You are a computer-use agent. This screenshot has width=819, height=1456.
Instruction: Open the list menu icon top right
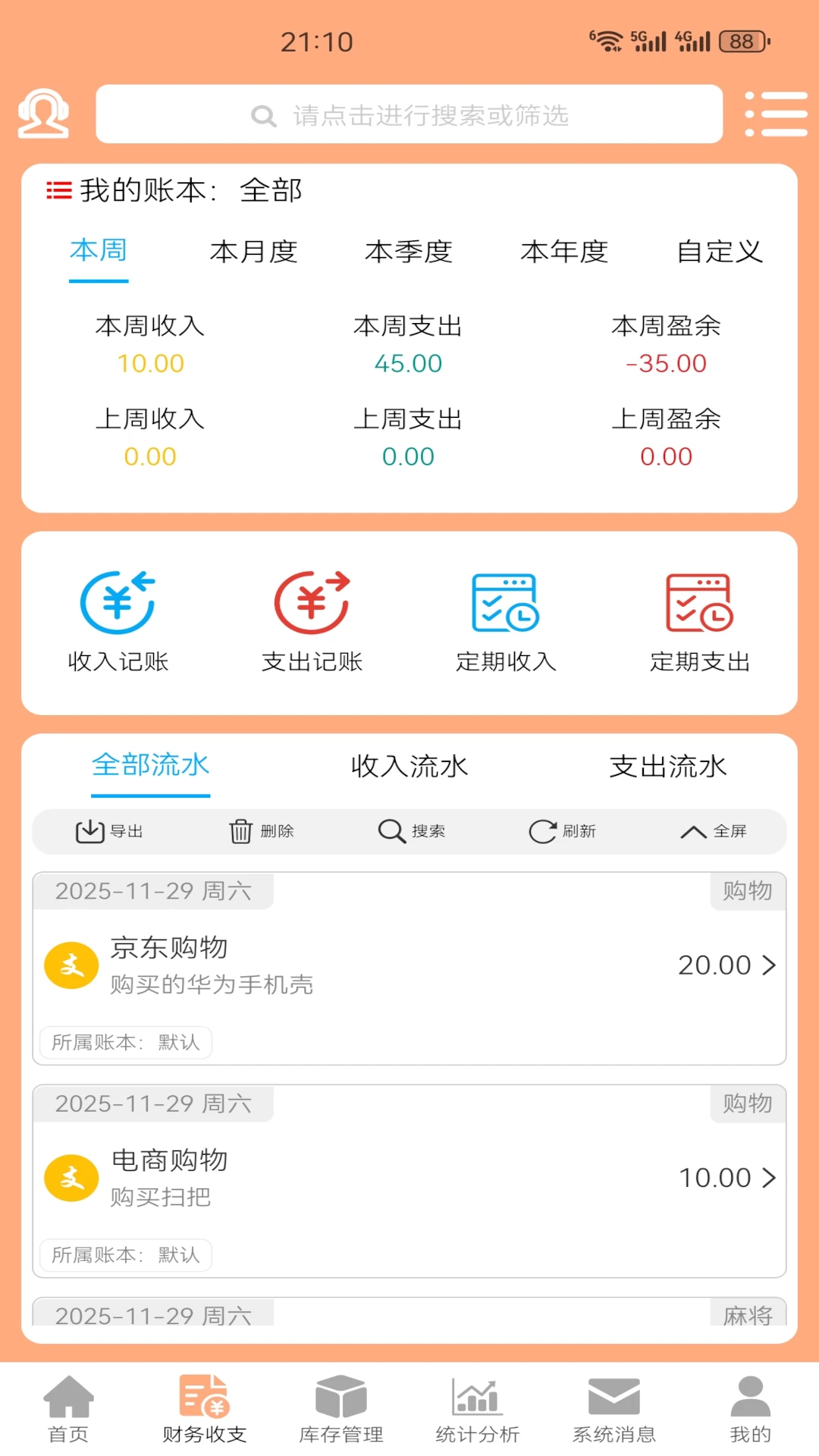coord(777,114)
